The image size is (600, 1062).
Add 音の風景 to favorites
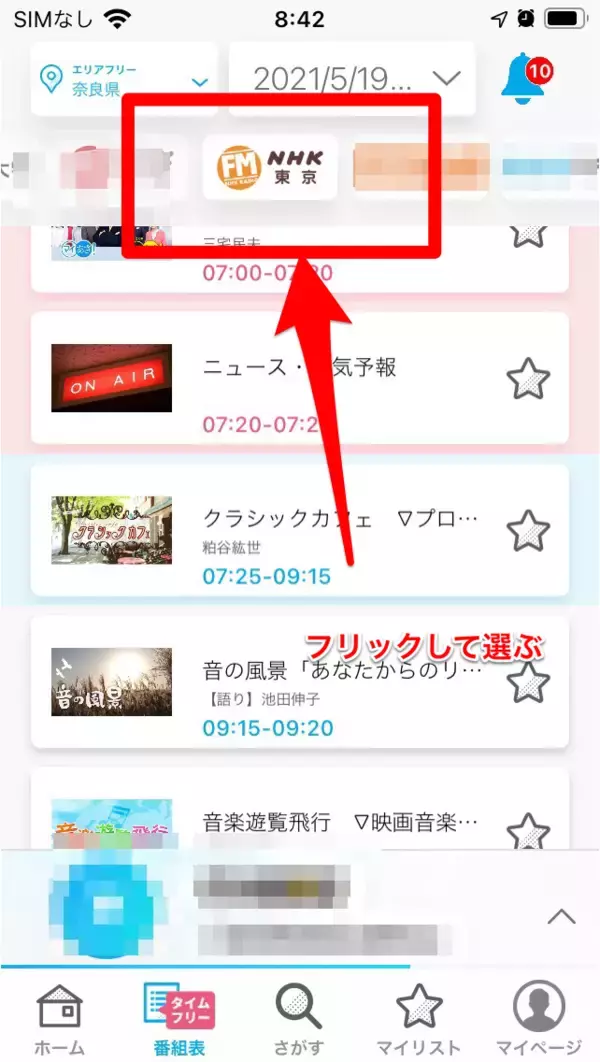[528, 684]
